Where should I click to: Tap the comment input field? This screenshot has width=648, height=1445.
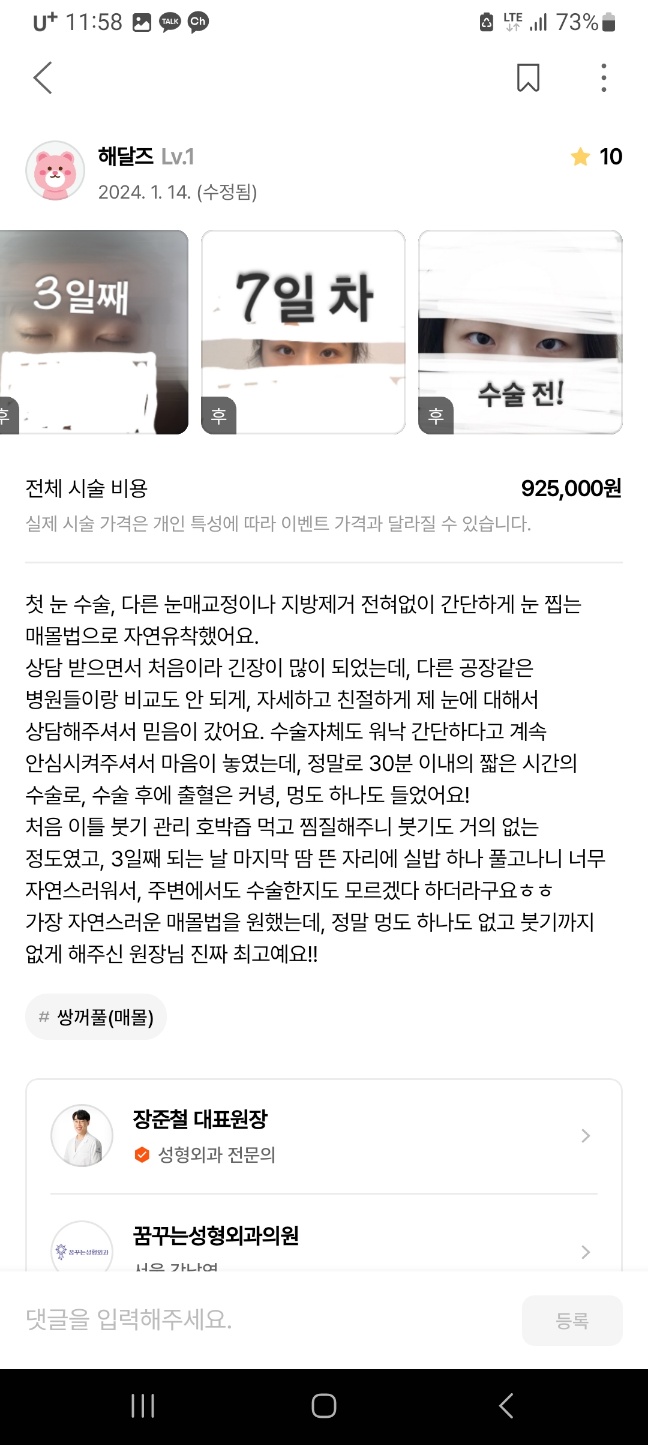pos(265,1320)
